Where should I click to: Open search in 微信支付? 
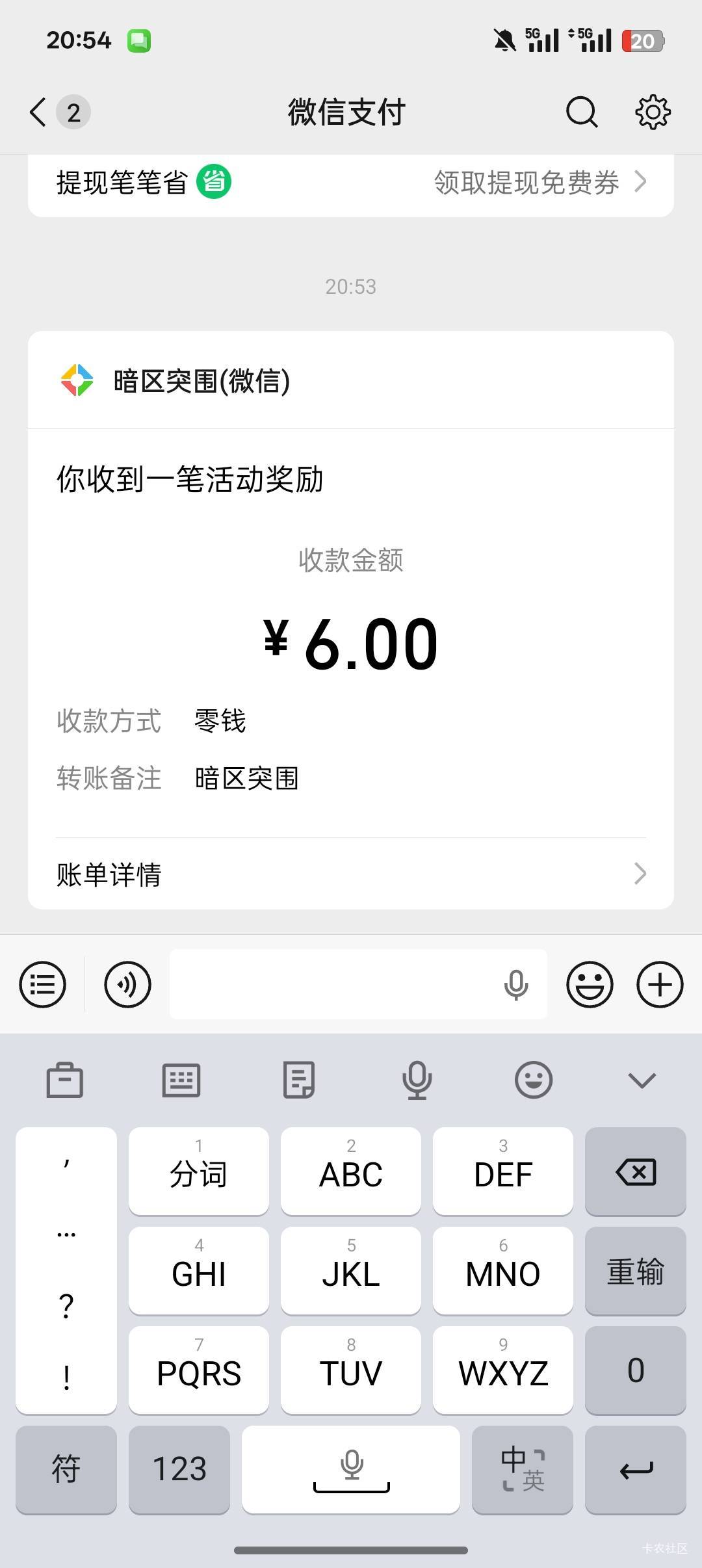pyautogui.click(x=581, y=112)
